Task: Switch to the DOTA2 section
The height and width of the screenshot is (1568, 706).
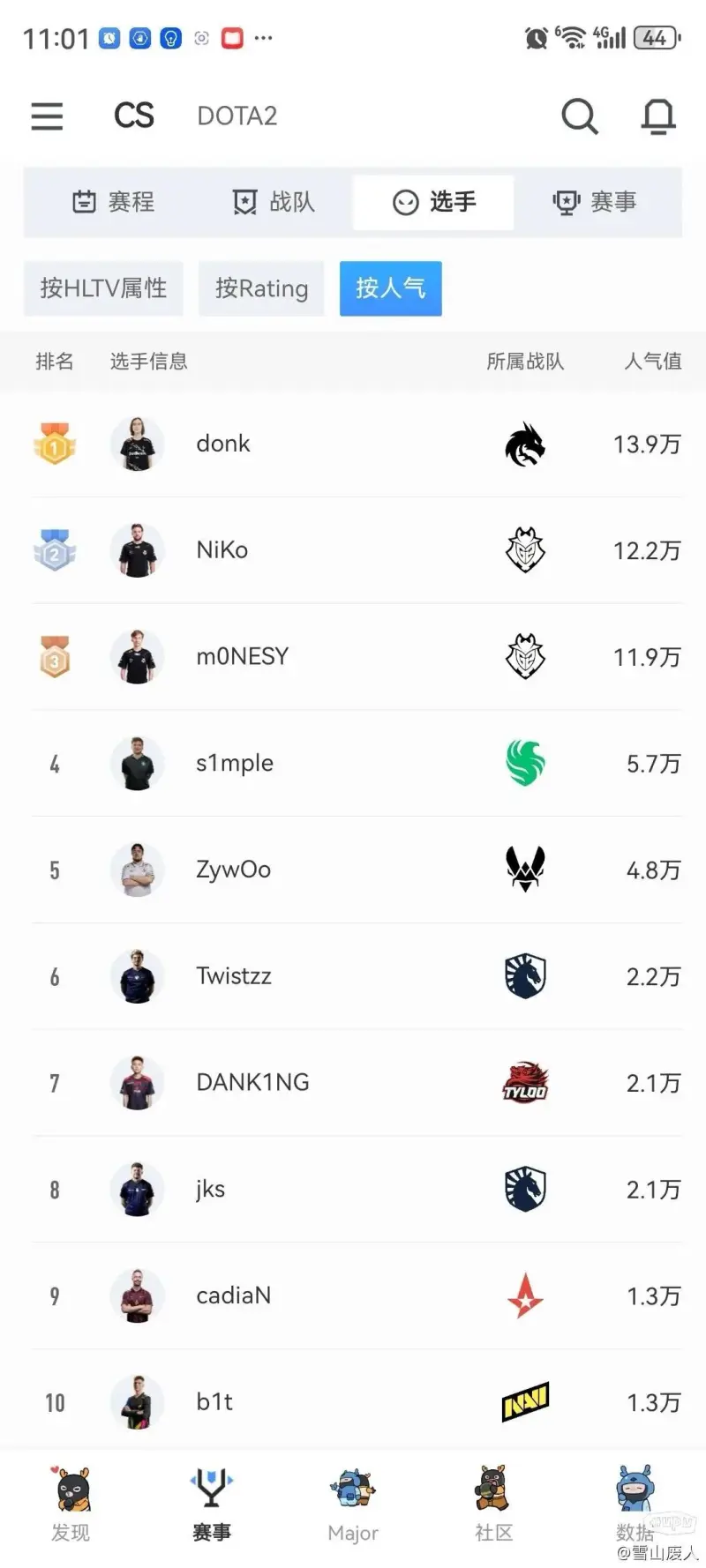Action: 237,116
